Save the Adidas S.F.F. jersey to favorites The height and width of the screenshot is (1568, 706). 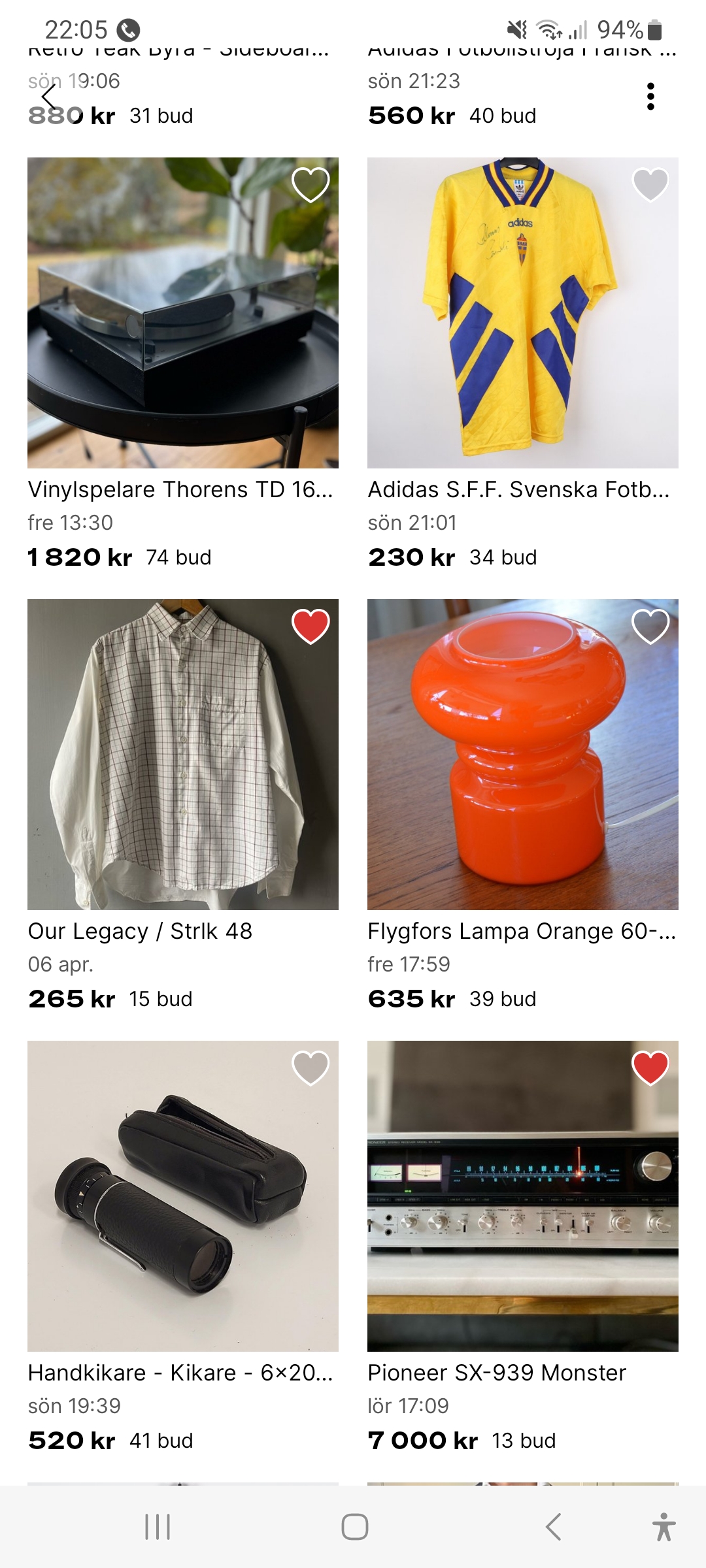(650, 184)
